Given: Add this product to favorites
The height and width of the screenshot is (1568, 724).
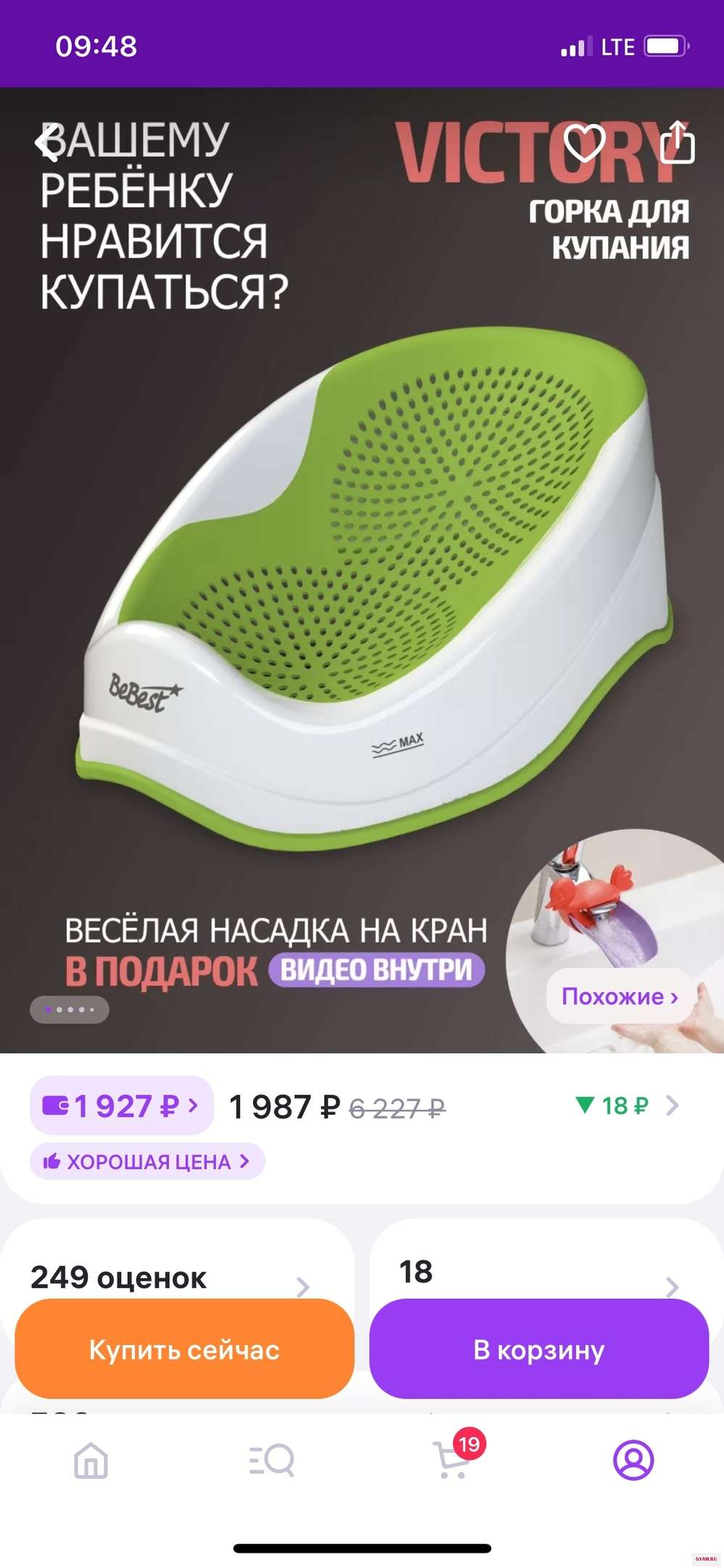Looking at the screenshot, I should point(584,142).
